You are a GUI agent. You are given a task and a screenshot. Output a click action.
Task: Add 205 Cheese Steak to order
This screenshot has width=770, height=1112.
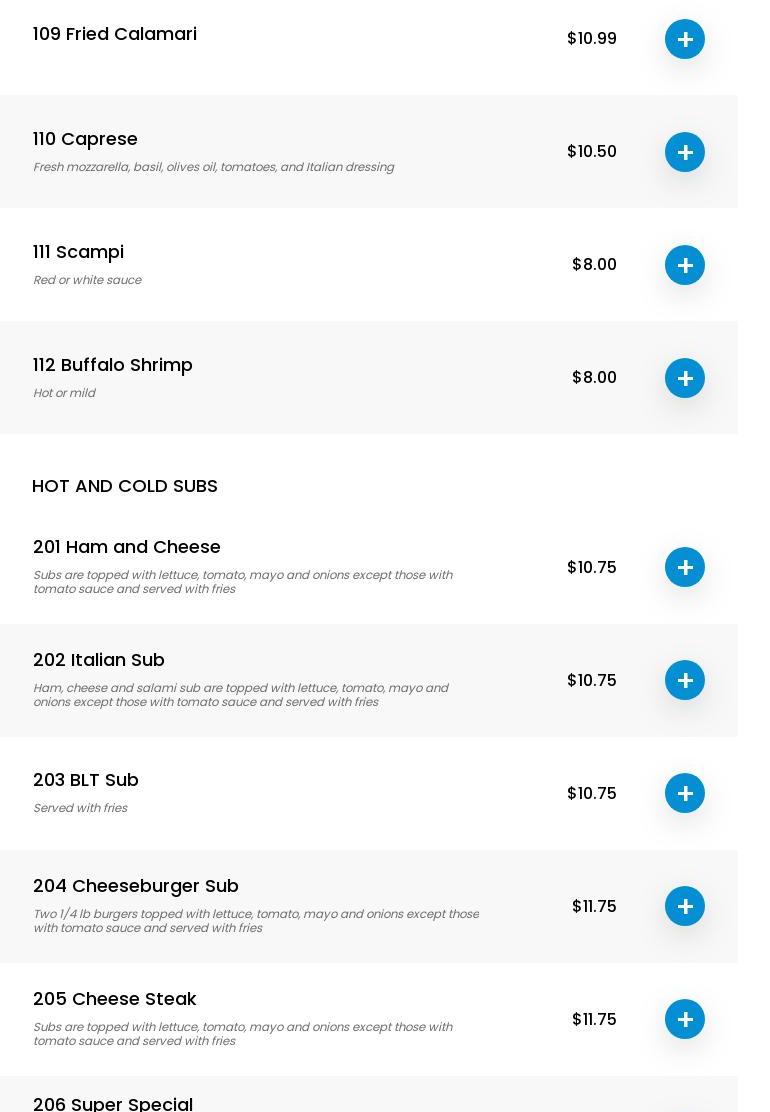tap(685, 1019)
